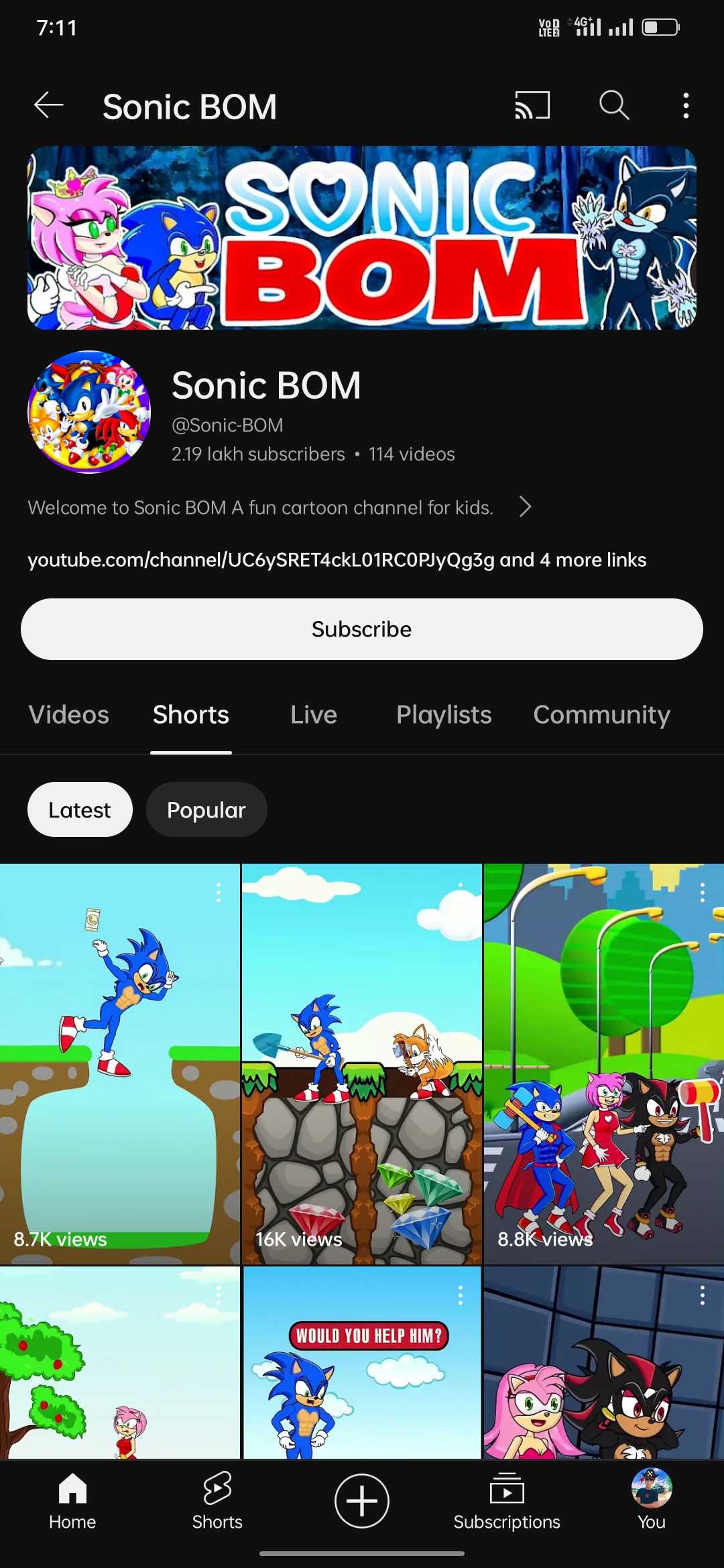Image resolution: width=724 pixels, height=1568 pixels.
Task: Play the short with 8.7K views
Action: [x=120, y=1064]
